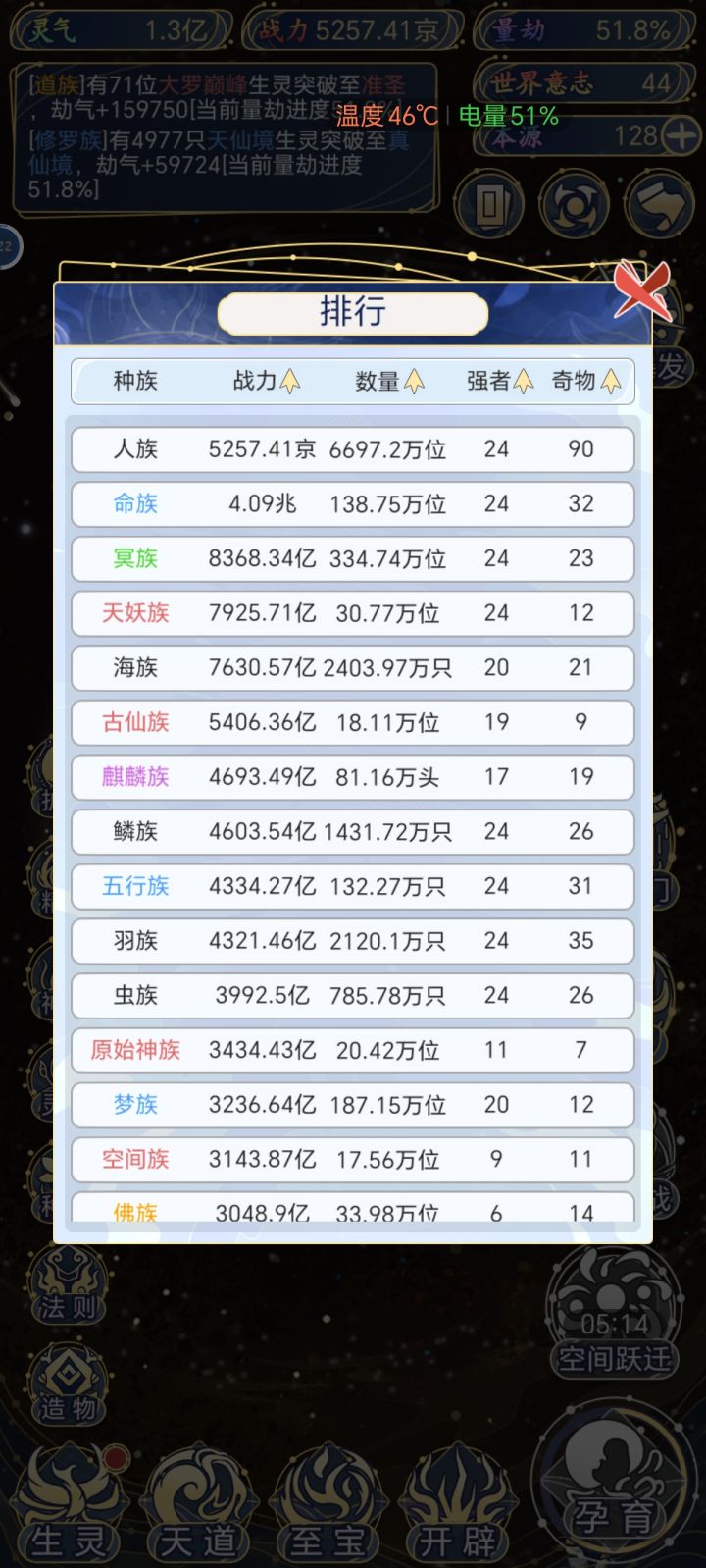Open the 数量 sort arrow
Viewport: 706px width, 1568px height.
417,382
